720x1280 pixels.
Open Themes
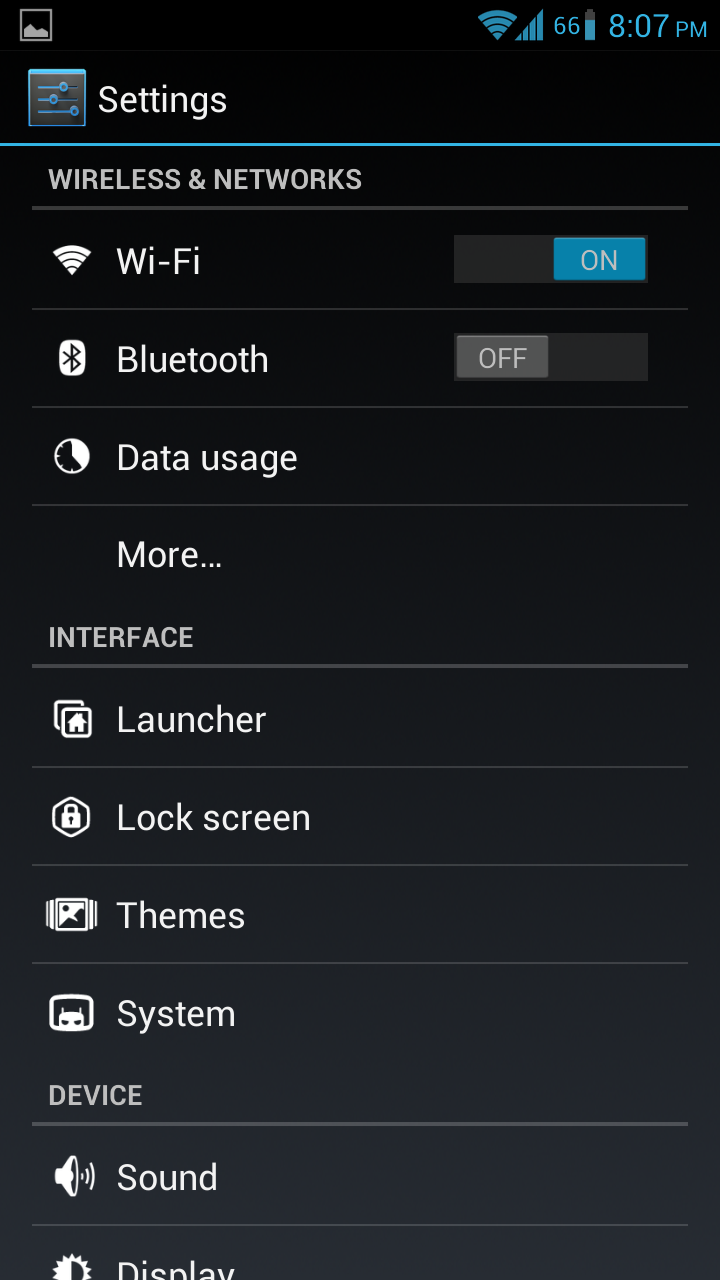click(360, 915)
